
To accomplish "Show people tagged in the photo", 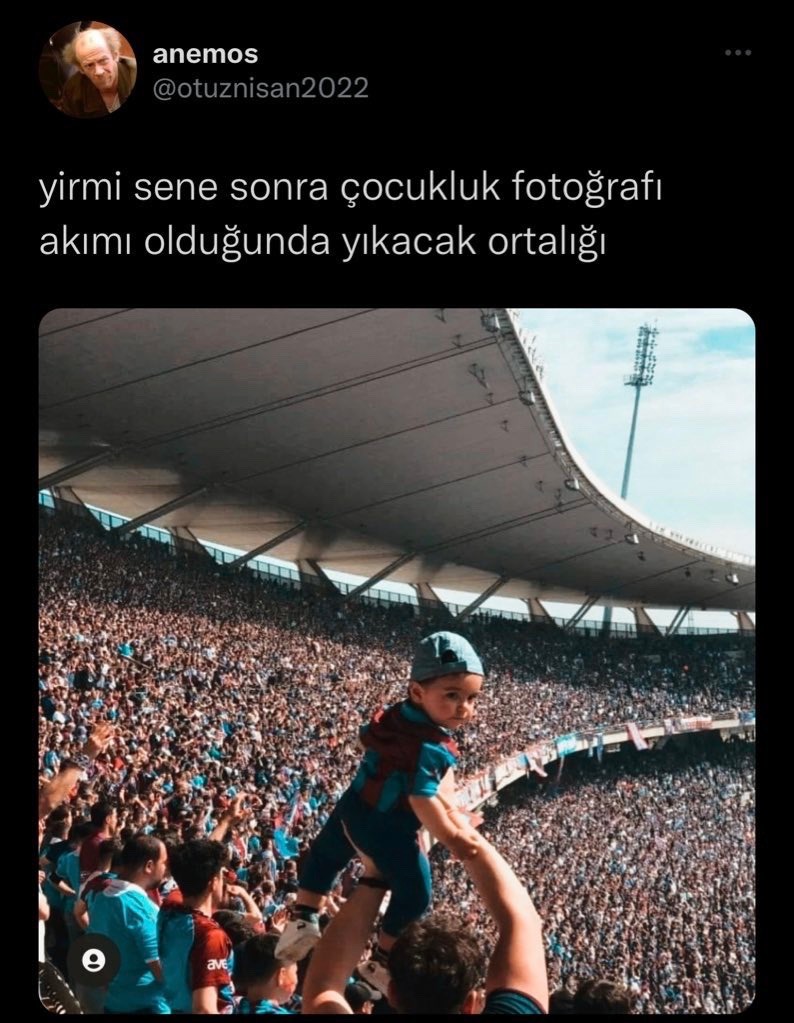I will [x=94, y=961].
